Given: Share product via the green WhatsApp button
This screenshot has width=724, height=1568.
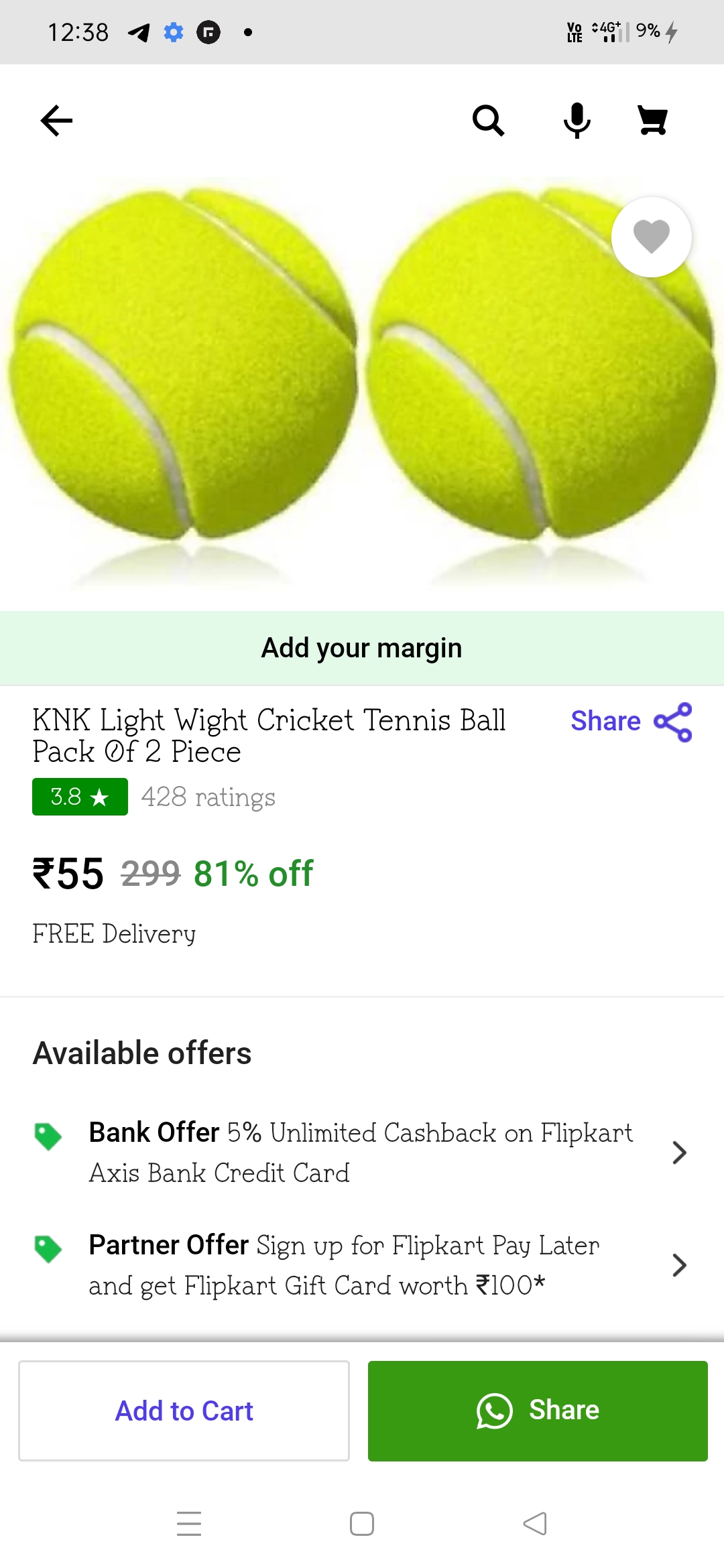Looking at the screenshot, I should pos(538,1411).
